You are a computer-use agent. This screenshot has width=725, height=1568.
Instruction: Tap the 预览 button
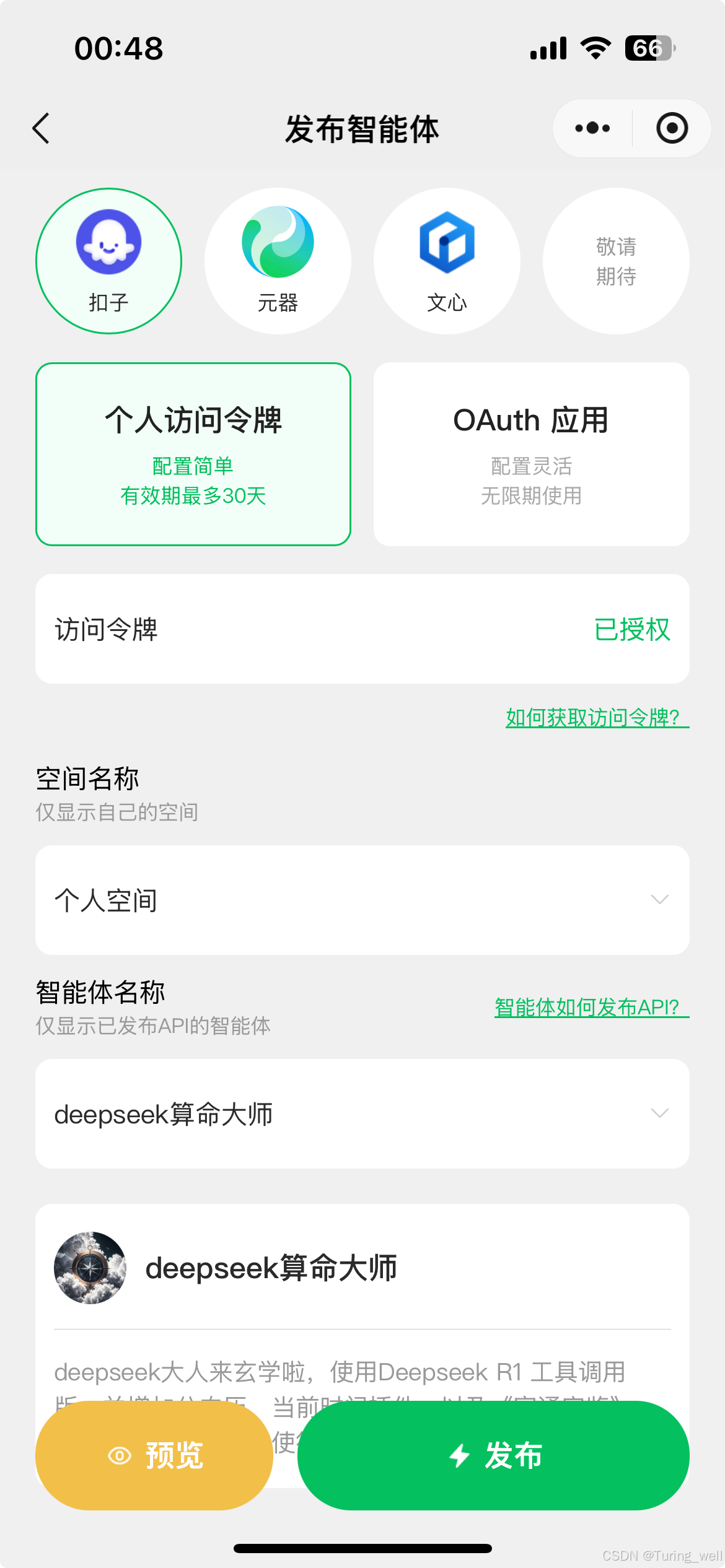(154, 1455)
